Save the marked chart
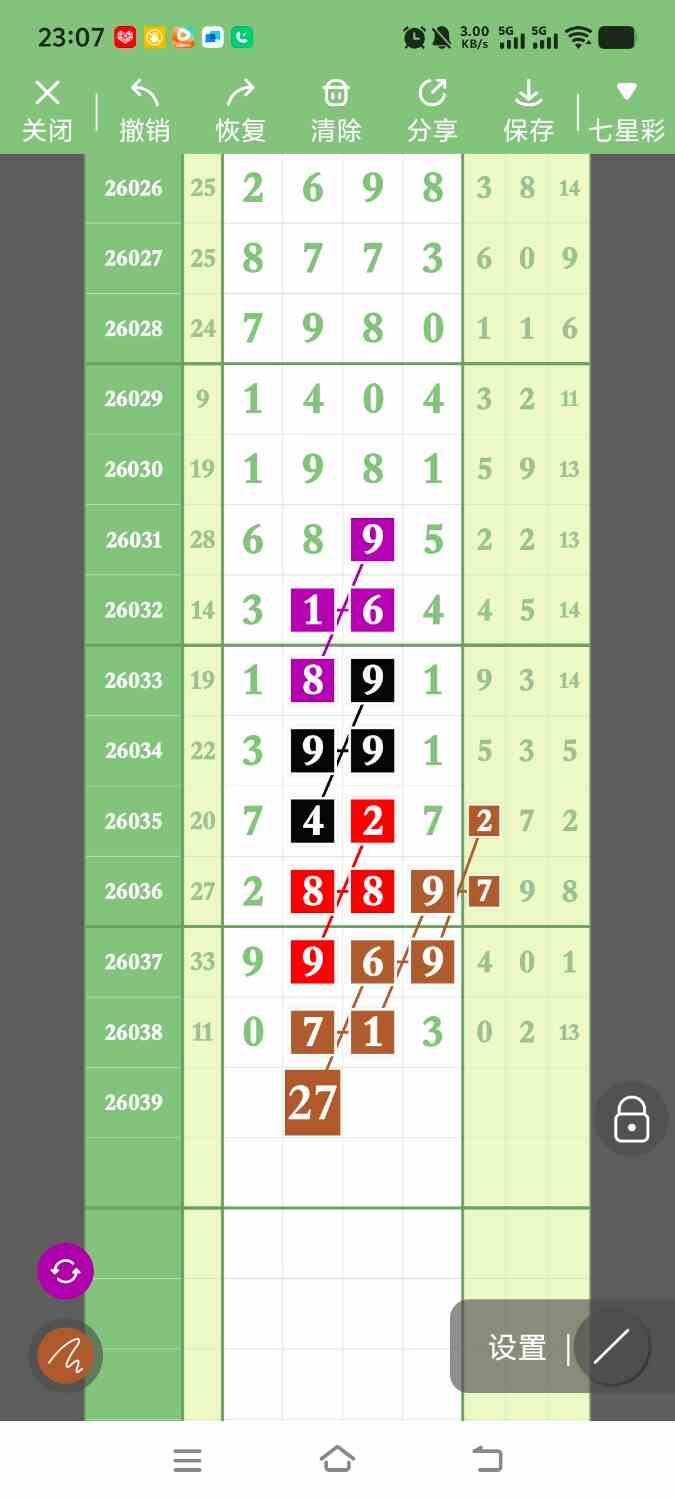Viewport: 675px width, 1500px height. 528,111
